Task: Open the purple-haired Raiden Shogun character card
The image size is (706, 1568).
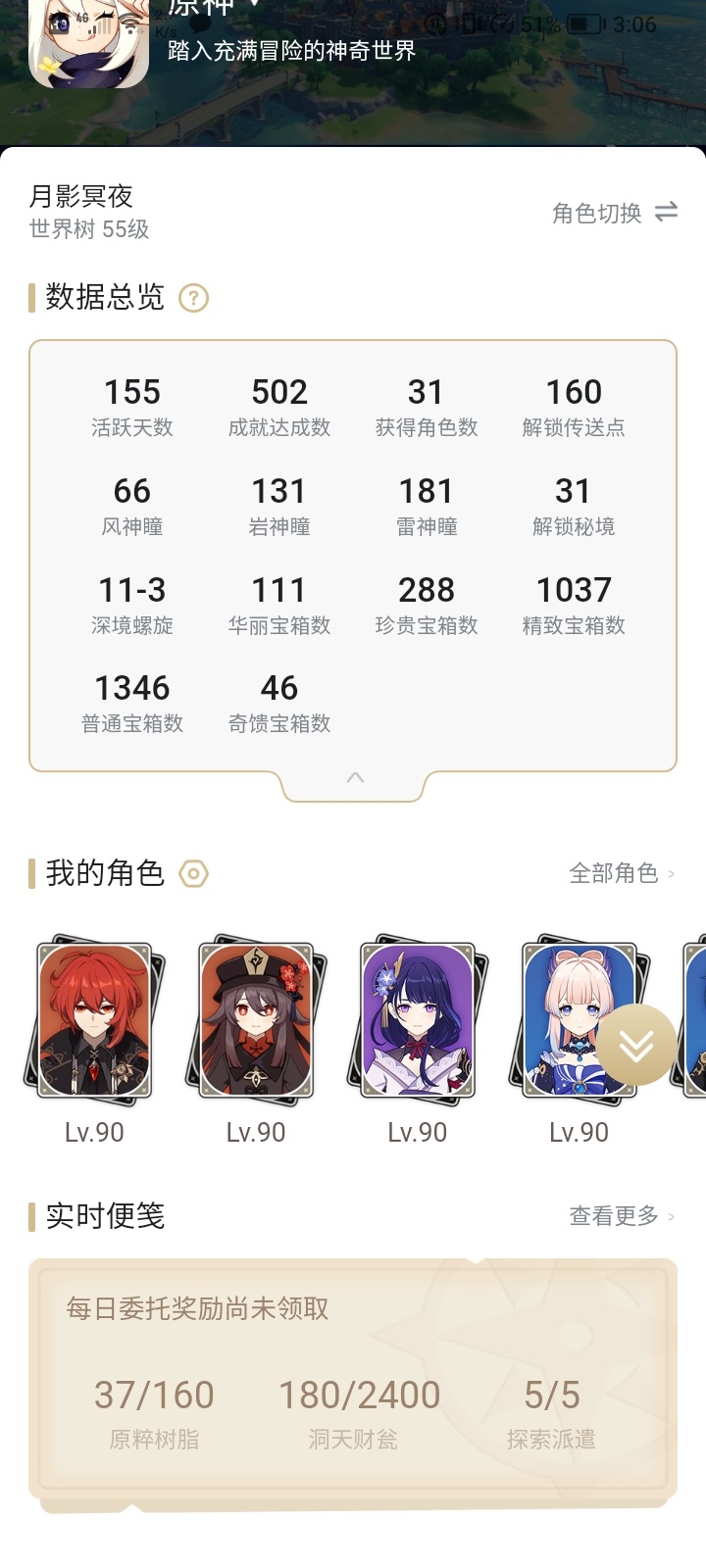Action: pos(418,1019)
